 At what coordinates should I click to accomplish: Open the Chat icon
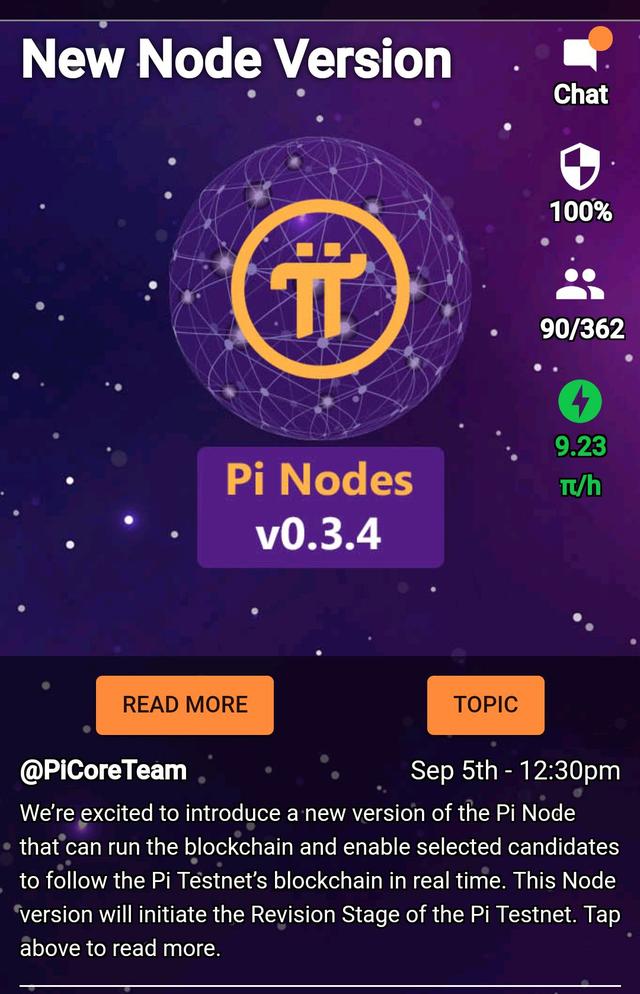[x=581, y=58]
